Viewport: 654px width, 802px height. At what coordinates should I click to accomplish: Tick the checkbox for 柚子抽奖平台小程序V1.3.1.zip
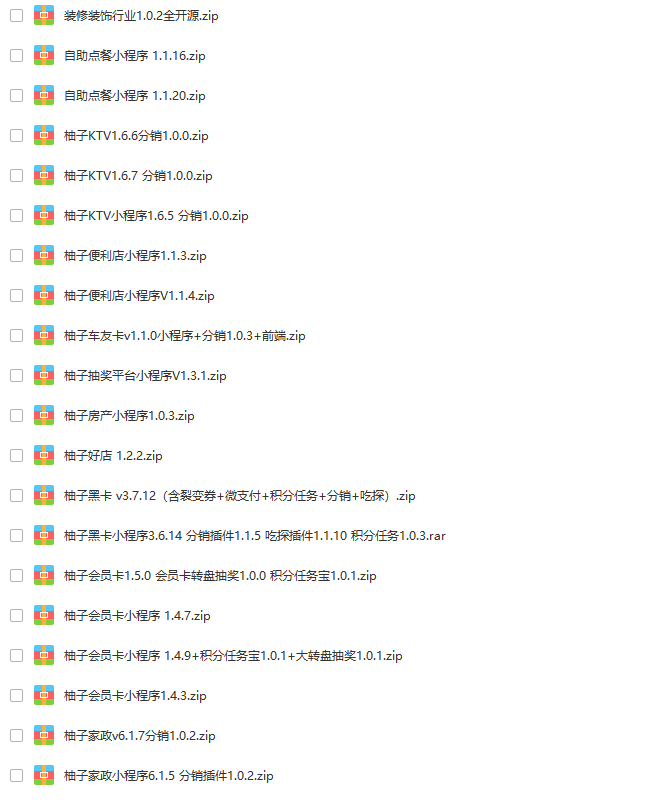(x=16, y=375)
